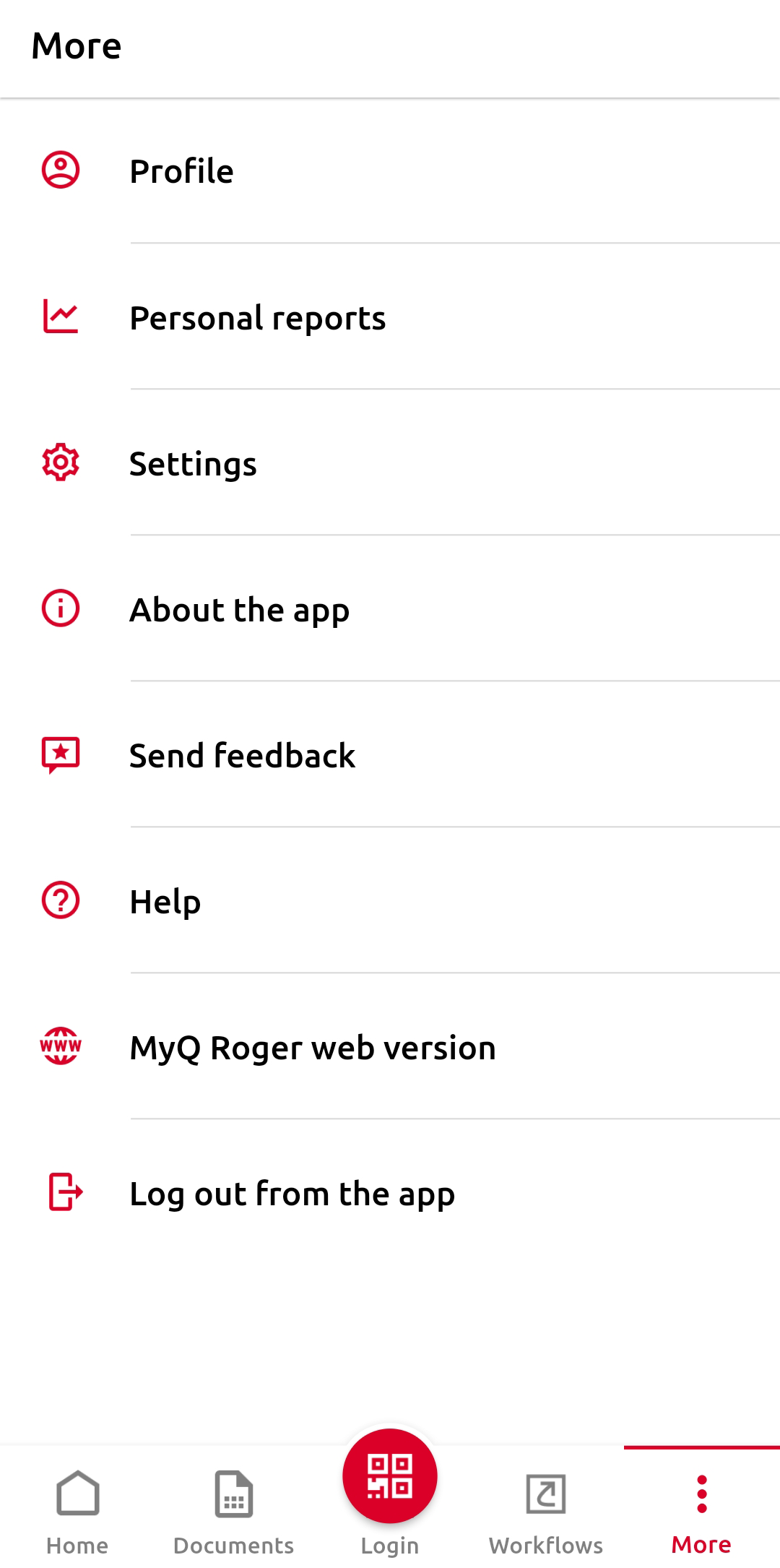Select the Personal reports chart icon
Viewport: 780px width, 1568px height.
(61, 317)
